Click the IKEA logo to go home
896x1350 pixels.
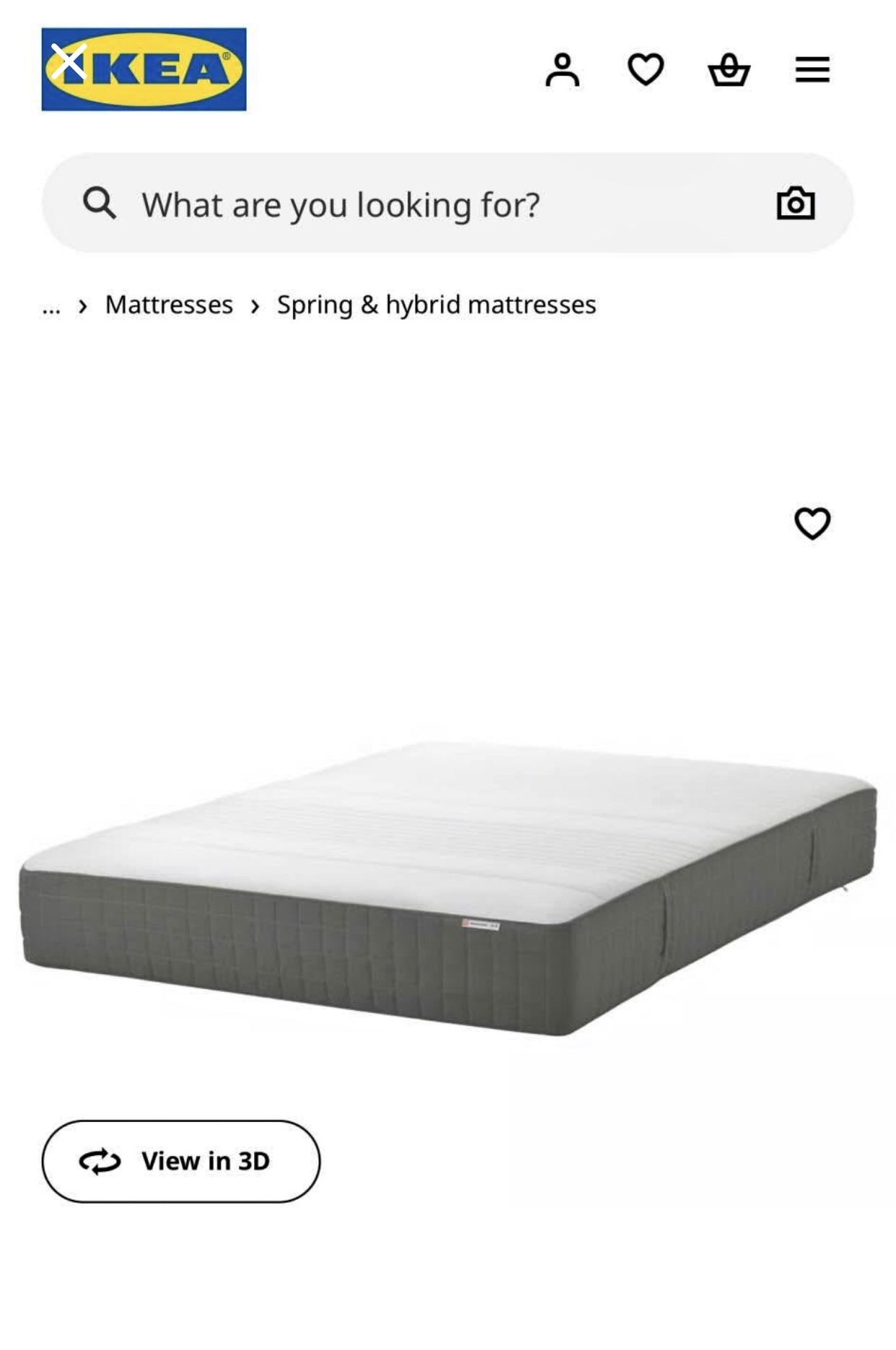pos(143,70)
